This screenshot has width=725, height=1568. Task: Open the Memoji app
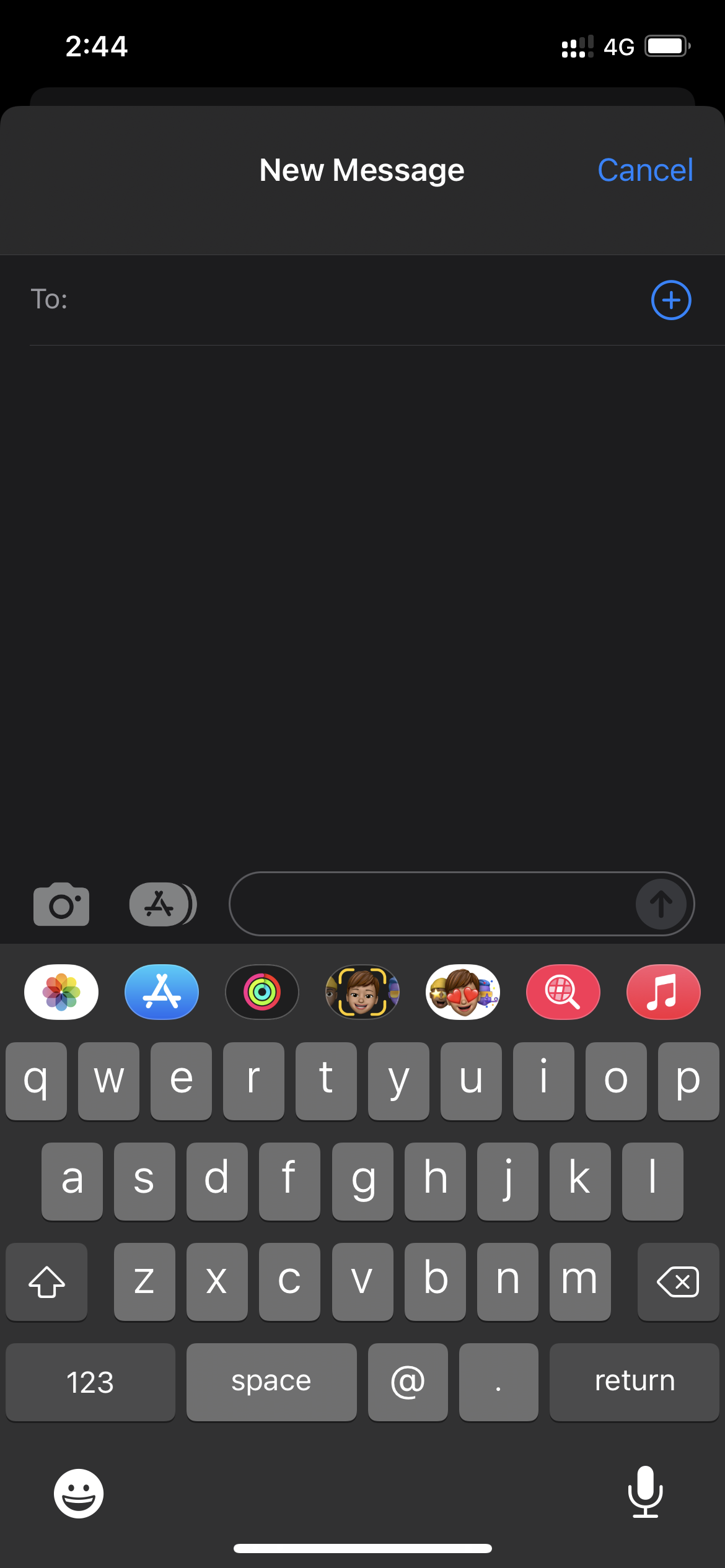click(362, 992)
